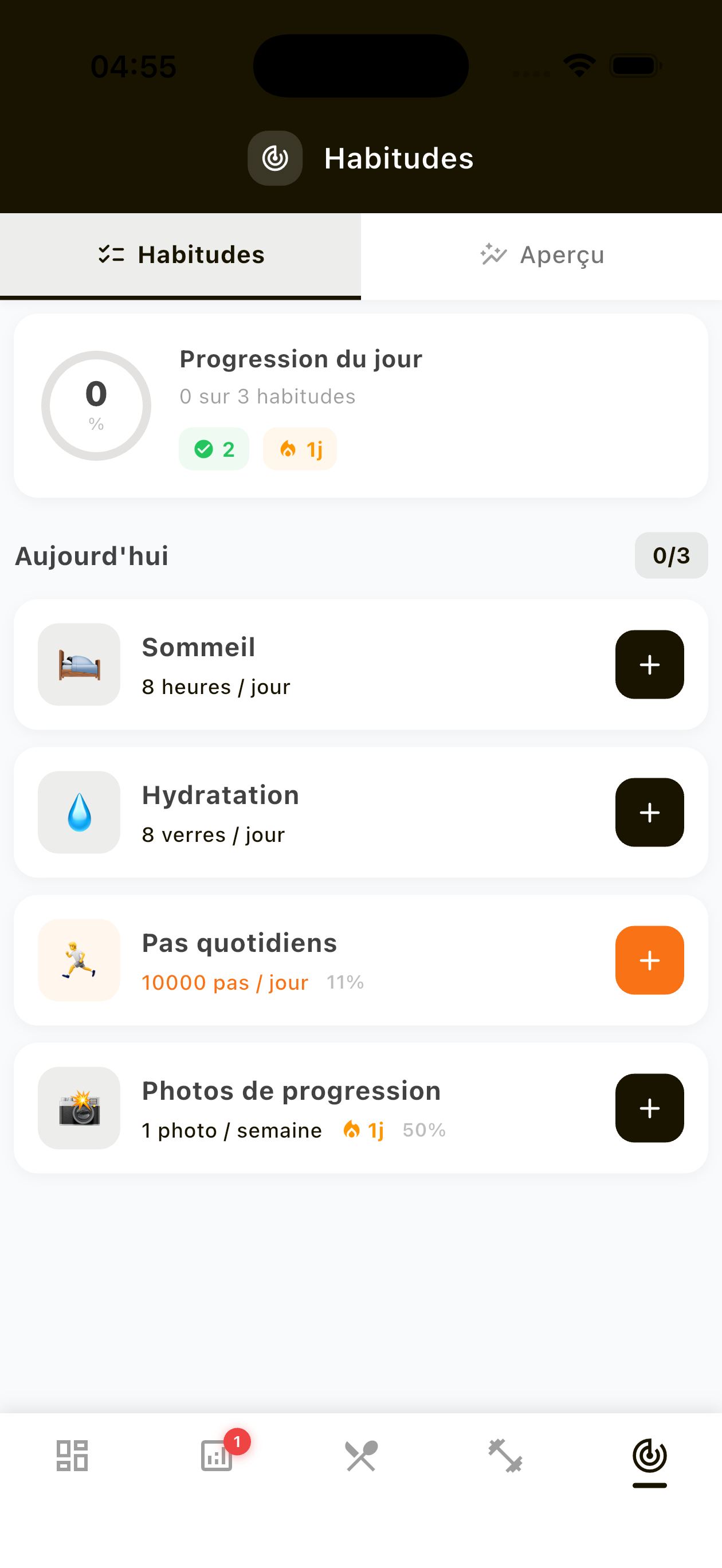Tap the Habitudes logo in the header
Viewport: 722px width, 1568px height.
click(275, 158)
